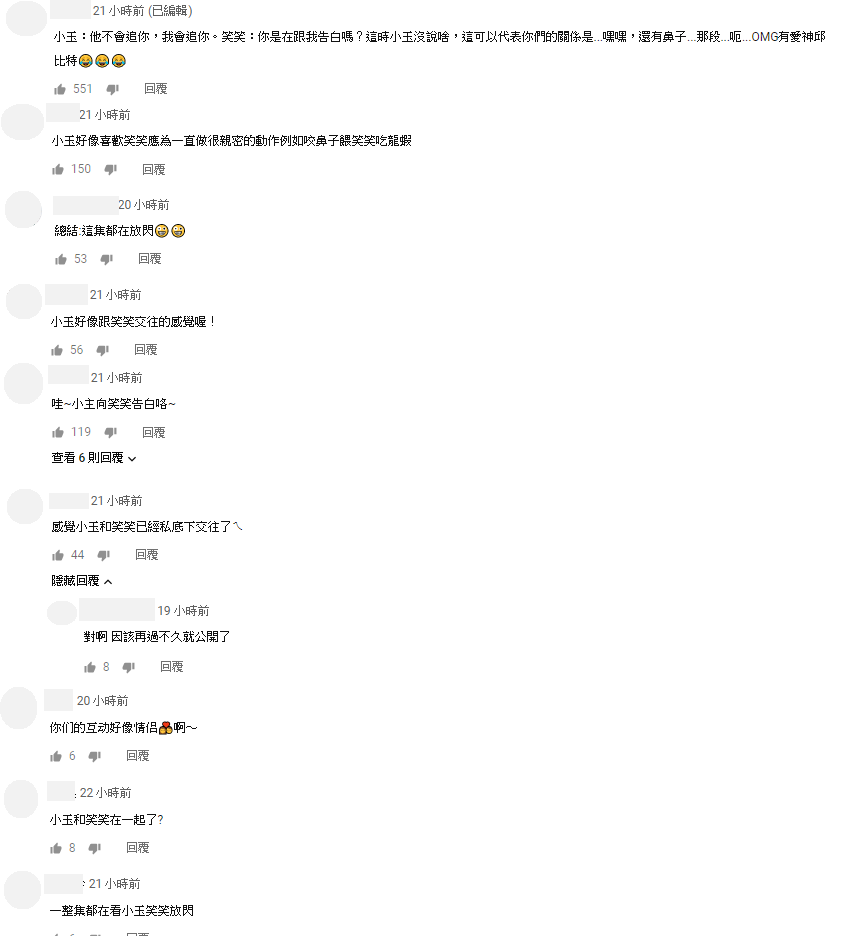
Task: Dislike the comment with 150 likes
Action: 109,169
